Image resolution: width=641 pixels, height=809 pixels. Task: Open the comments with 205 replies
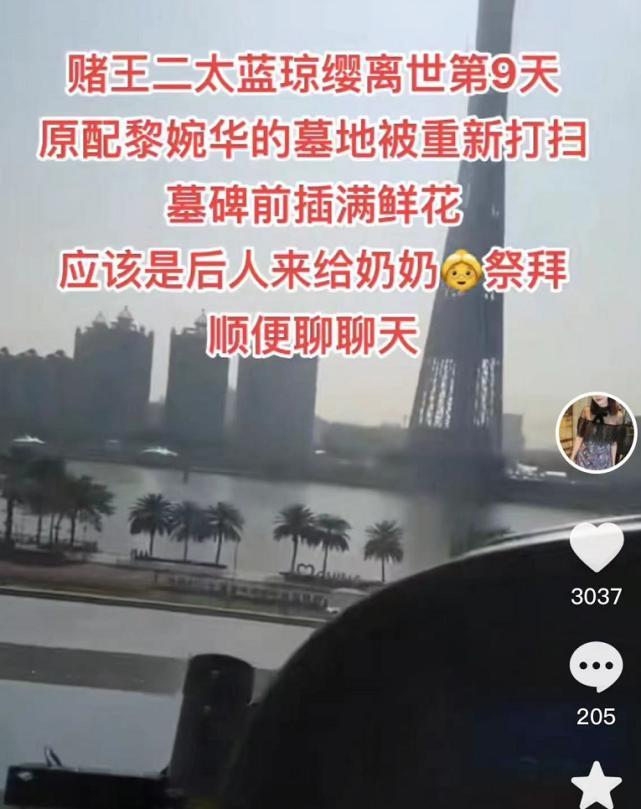tap(596, 666)
